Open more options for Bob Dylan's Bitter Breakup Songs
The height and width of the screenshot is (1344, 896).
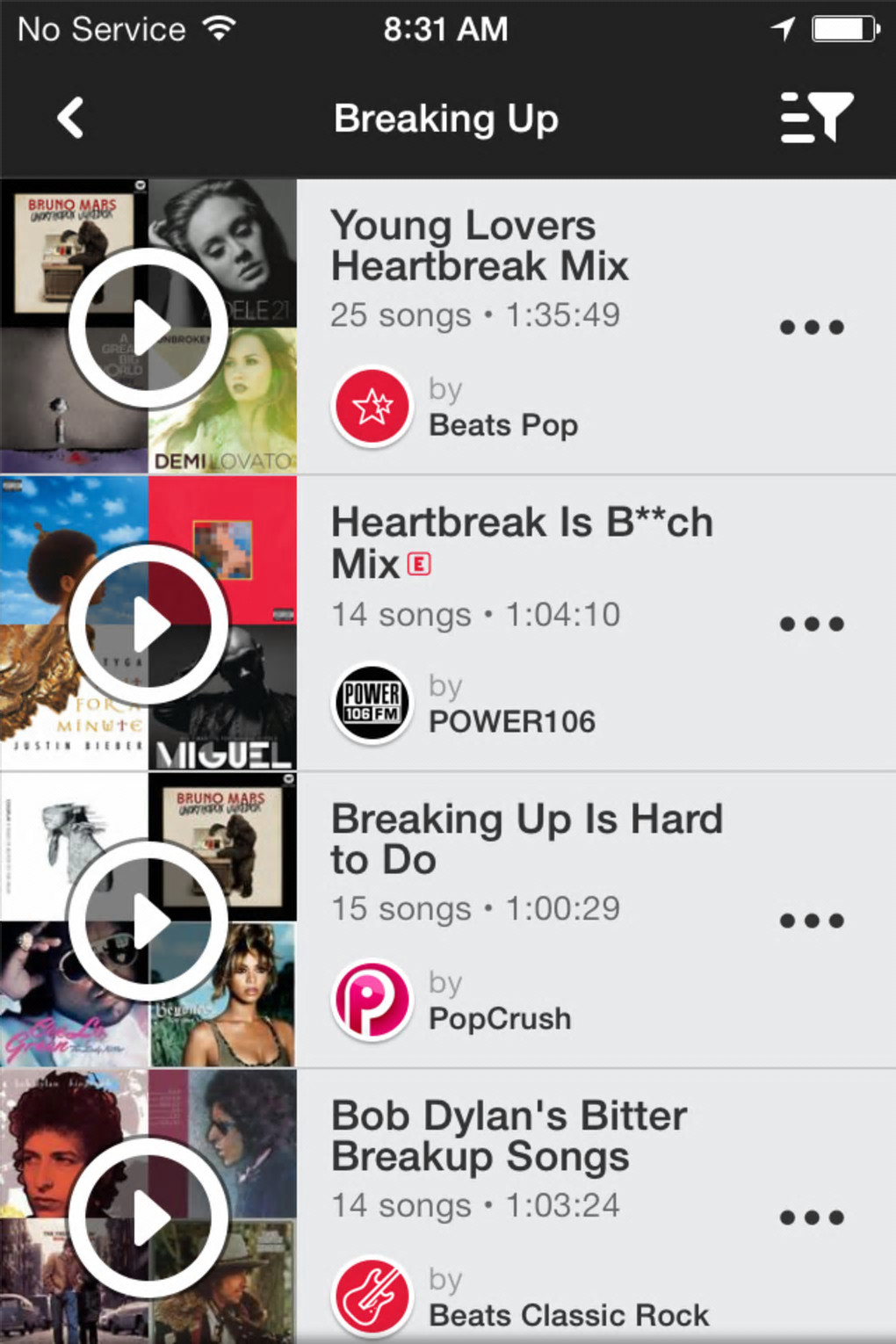pyautogui.click(x=812, y=1218)
